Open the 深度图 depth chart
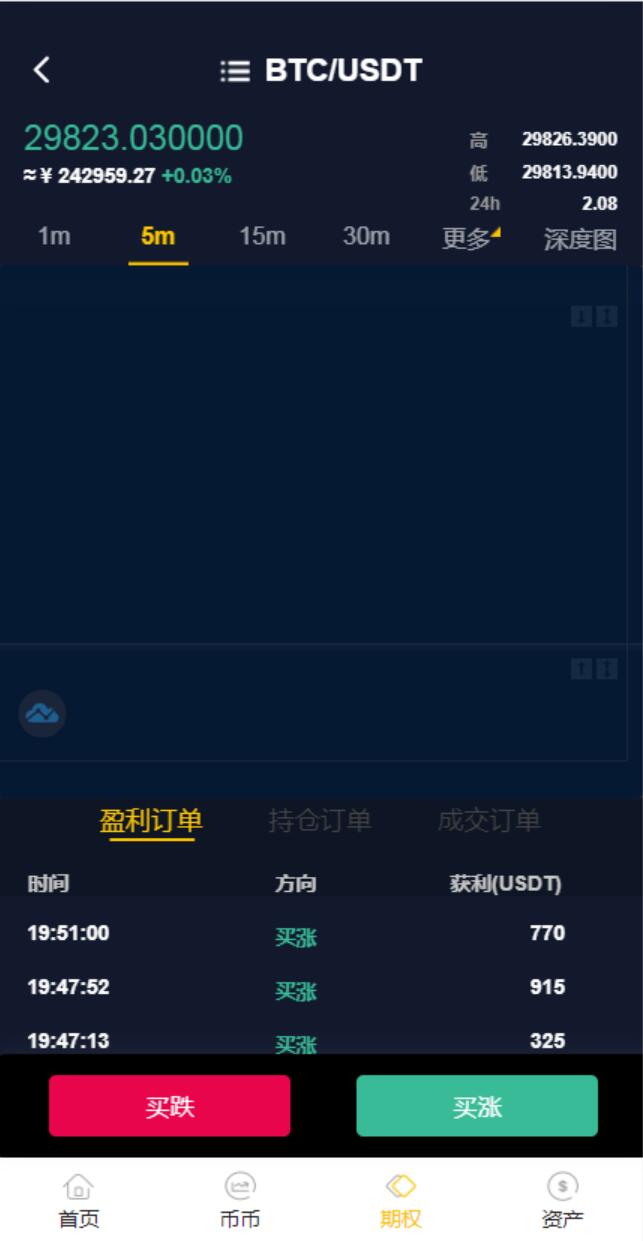Viewport: 643px width, 1241px height. point(580,239)
